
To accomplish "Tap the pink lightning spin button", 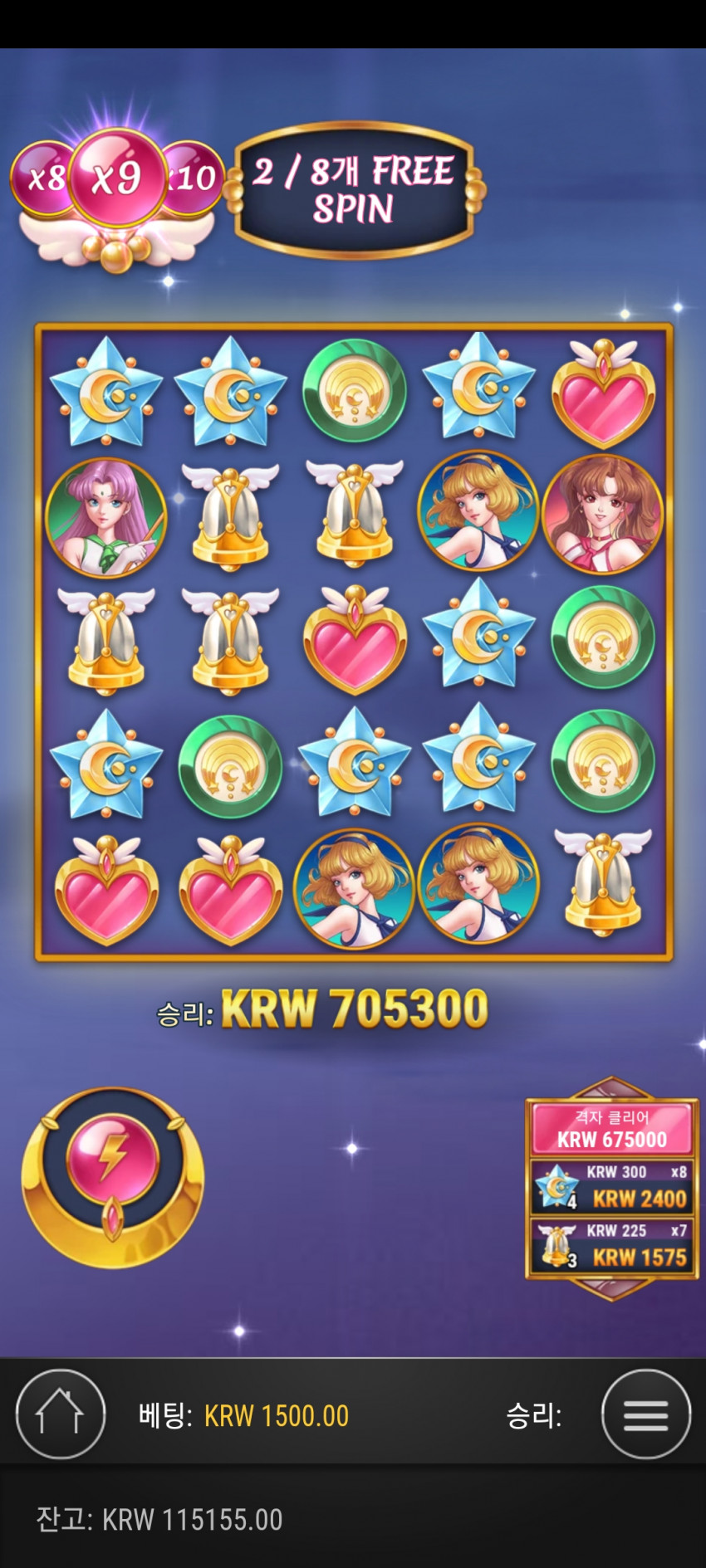I will click(x=112, y=1176).
